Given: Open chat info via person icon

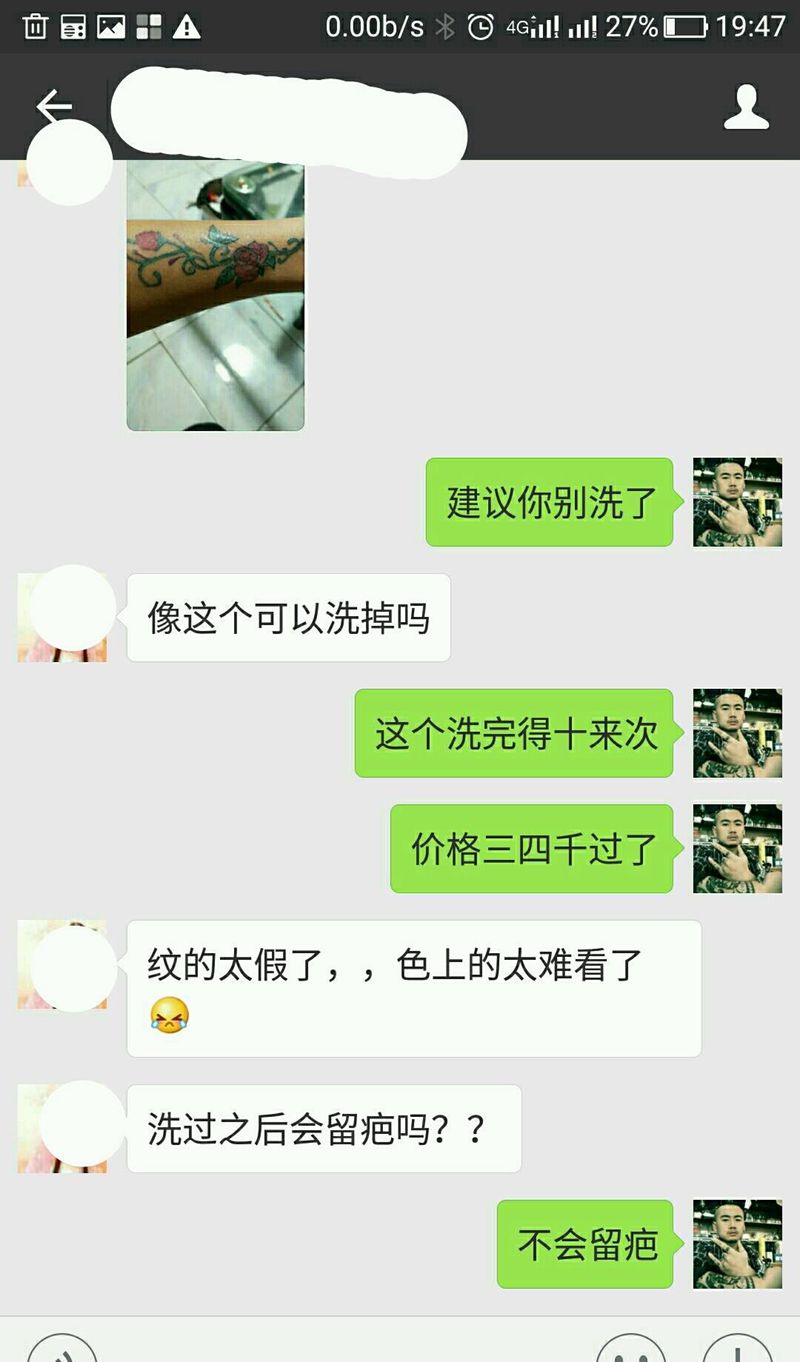Looking at the screenshot, I should 746,107.
